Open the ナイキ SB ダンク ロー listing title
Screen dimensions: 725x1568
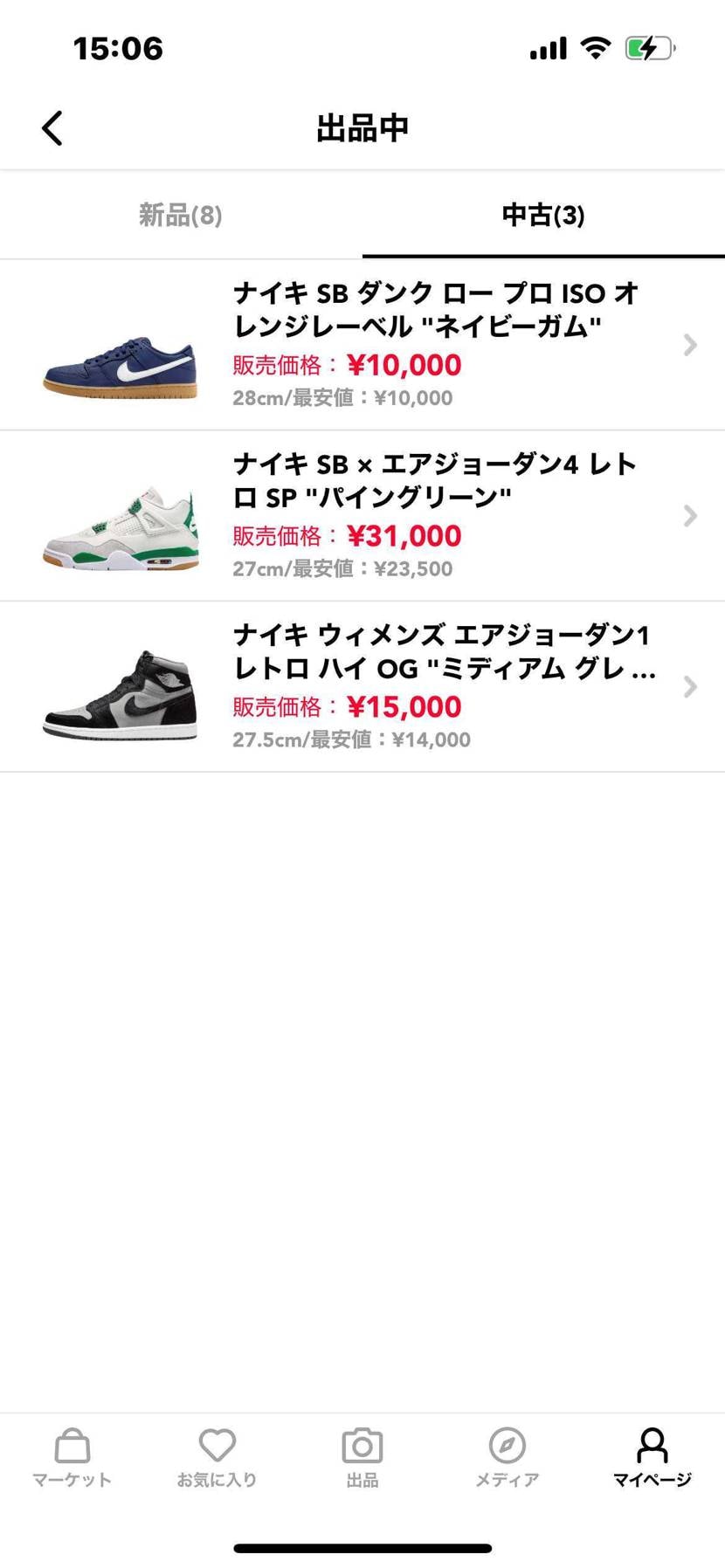tap(434, 311)
